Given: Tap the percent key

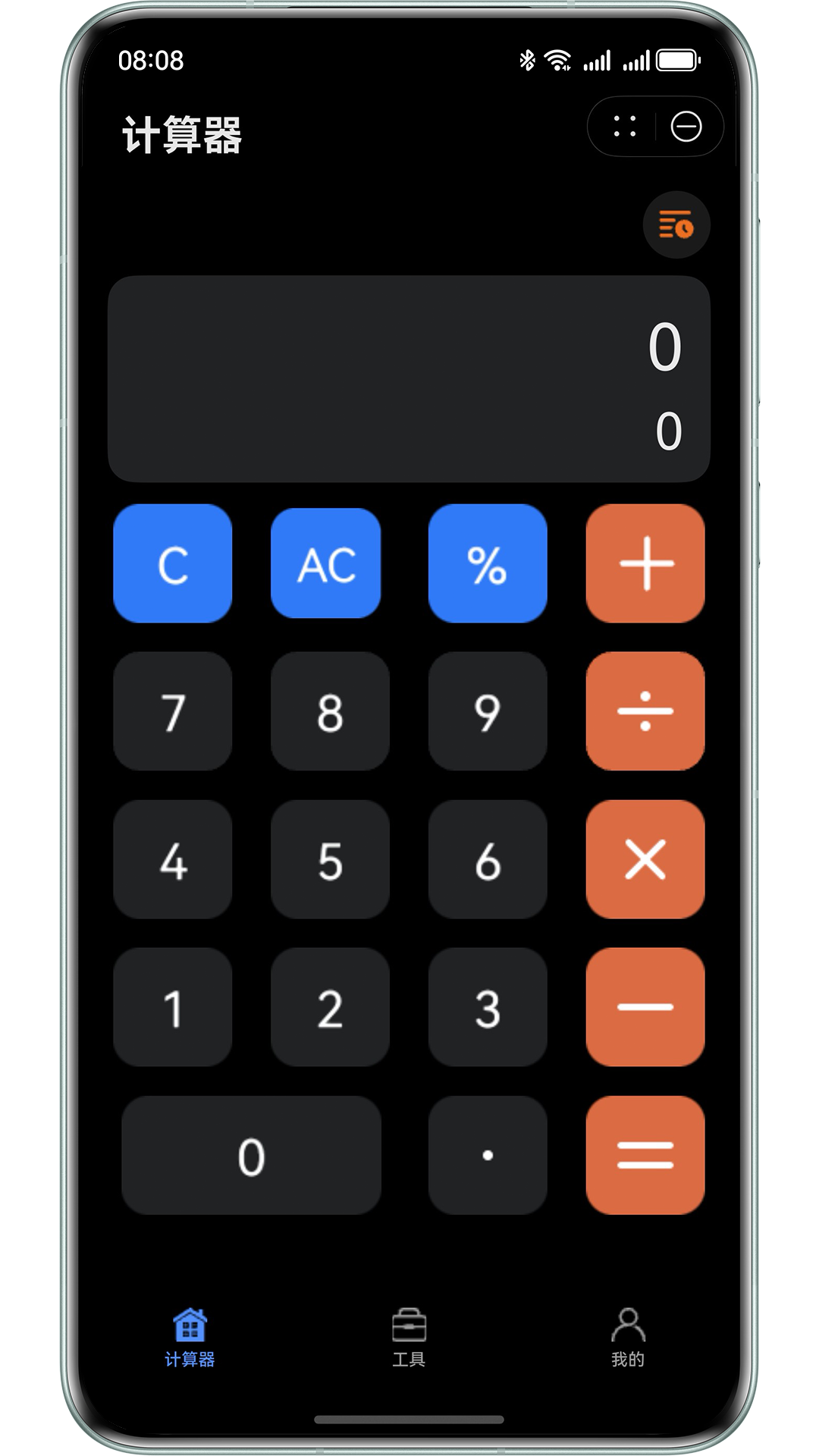Looking at the screenshot, I should (x=488, y=563).
